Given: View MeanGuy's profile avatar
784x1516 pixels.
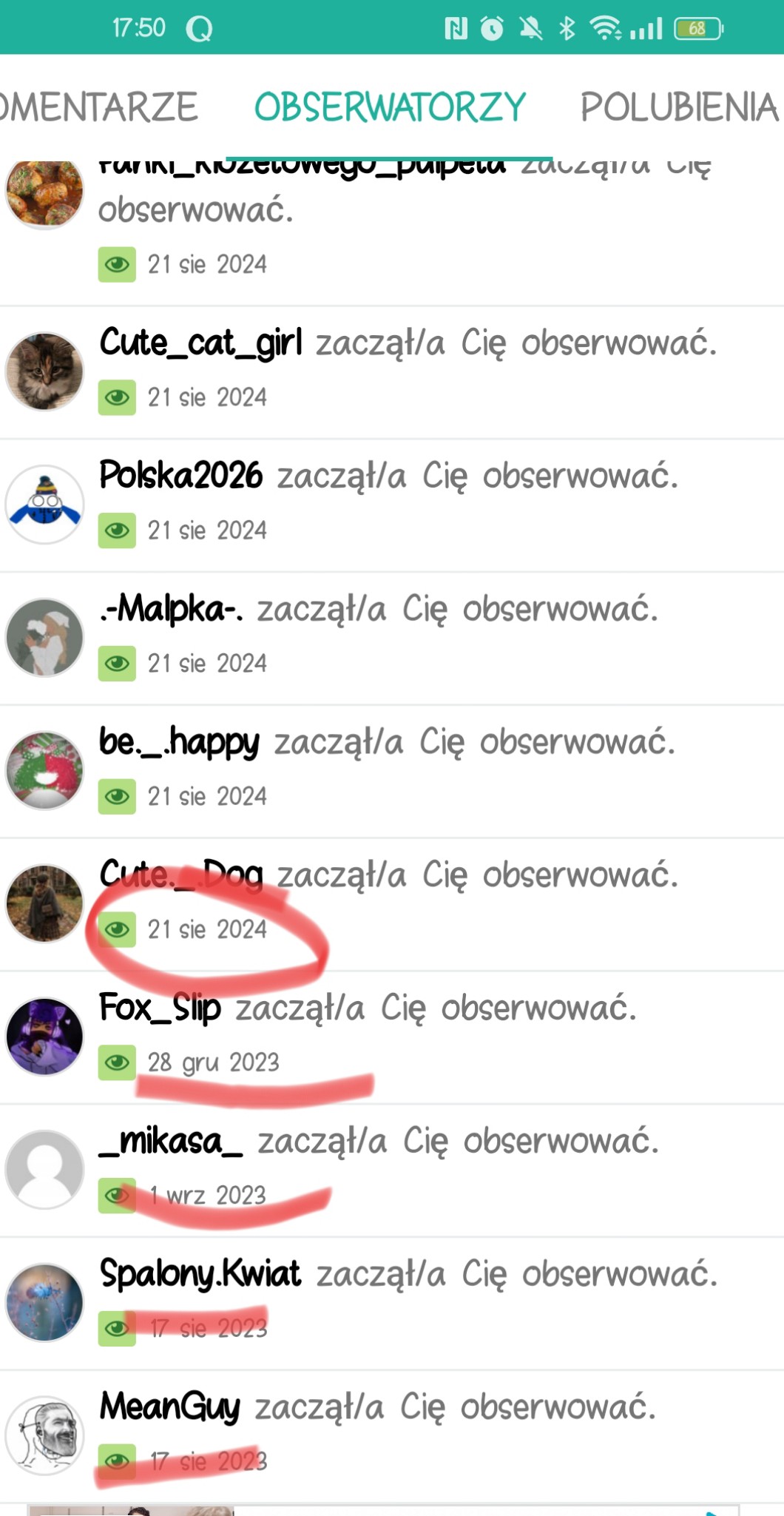Looking at the screenshot, I should click(44, 1435).
